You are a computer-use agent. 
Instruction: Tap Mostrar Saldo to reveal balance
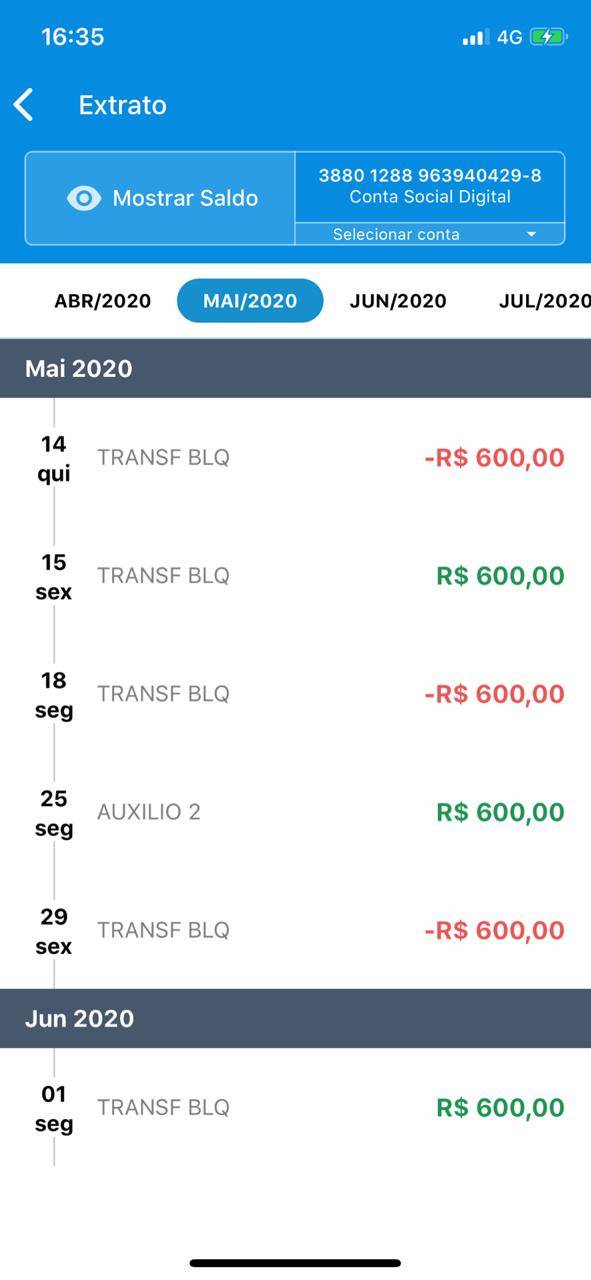160,198
